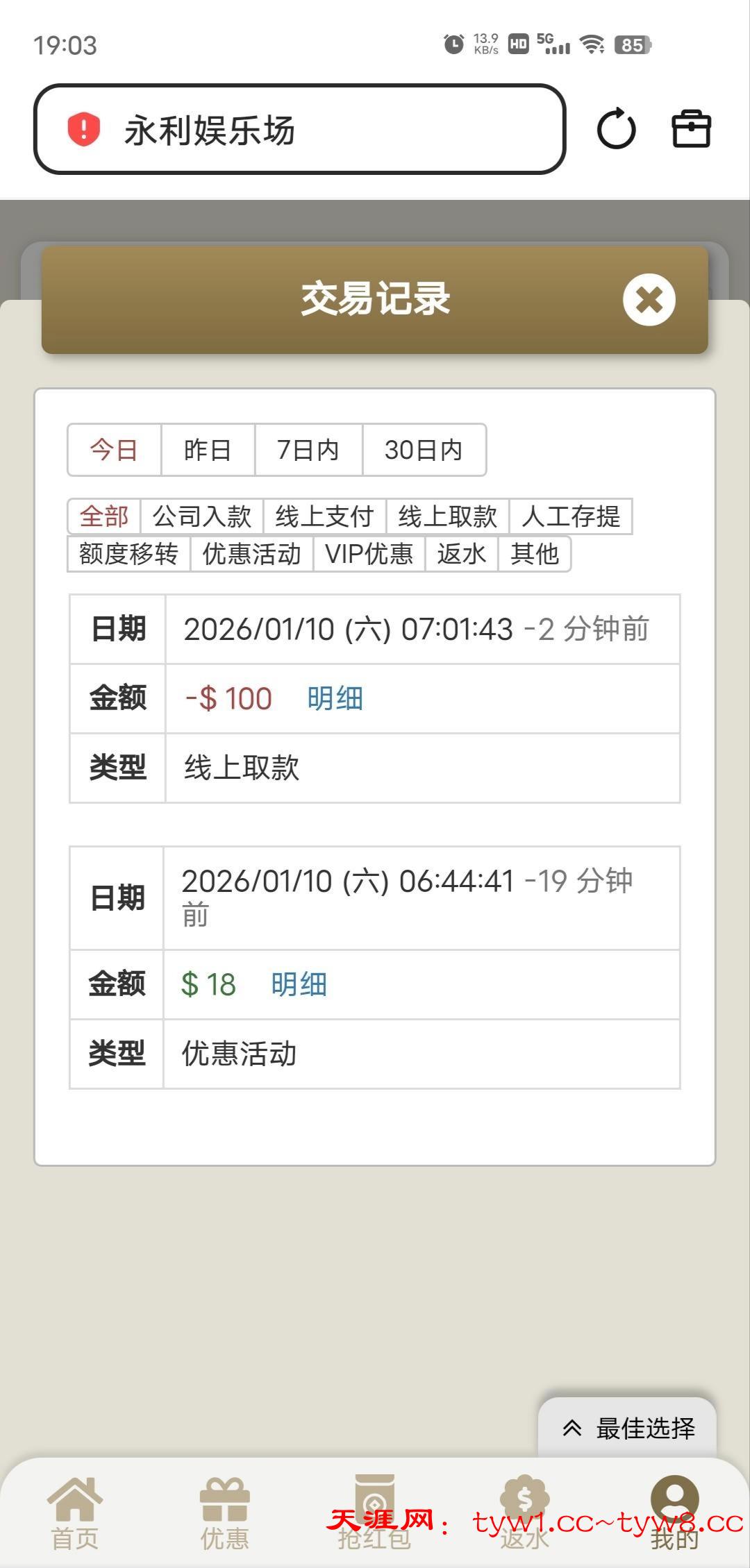Select the 今日 date filter

point(114,450)
